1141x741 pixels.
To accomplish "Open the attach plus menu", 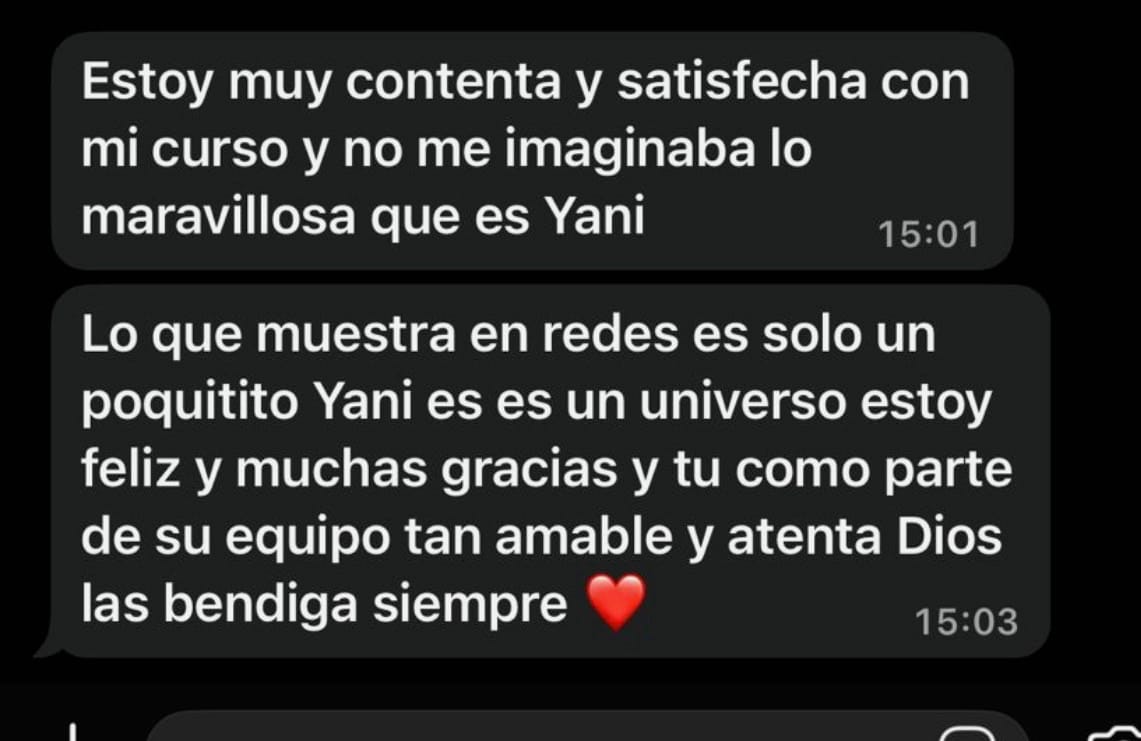I will coord(72,731).
